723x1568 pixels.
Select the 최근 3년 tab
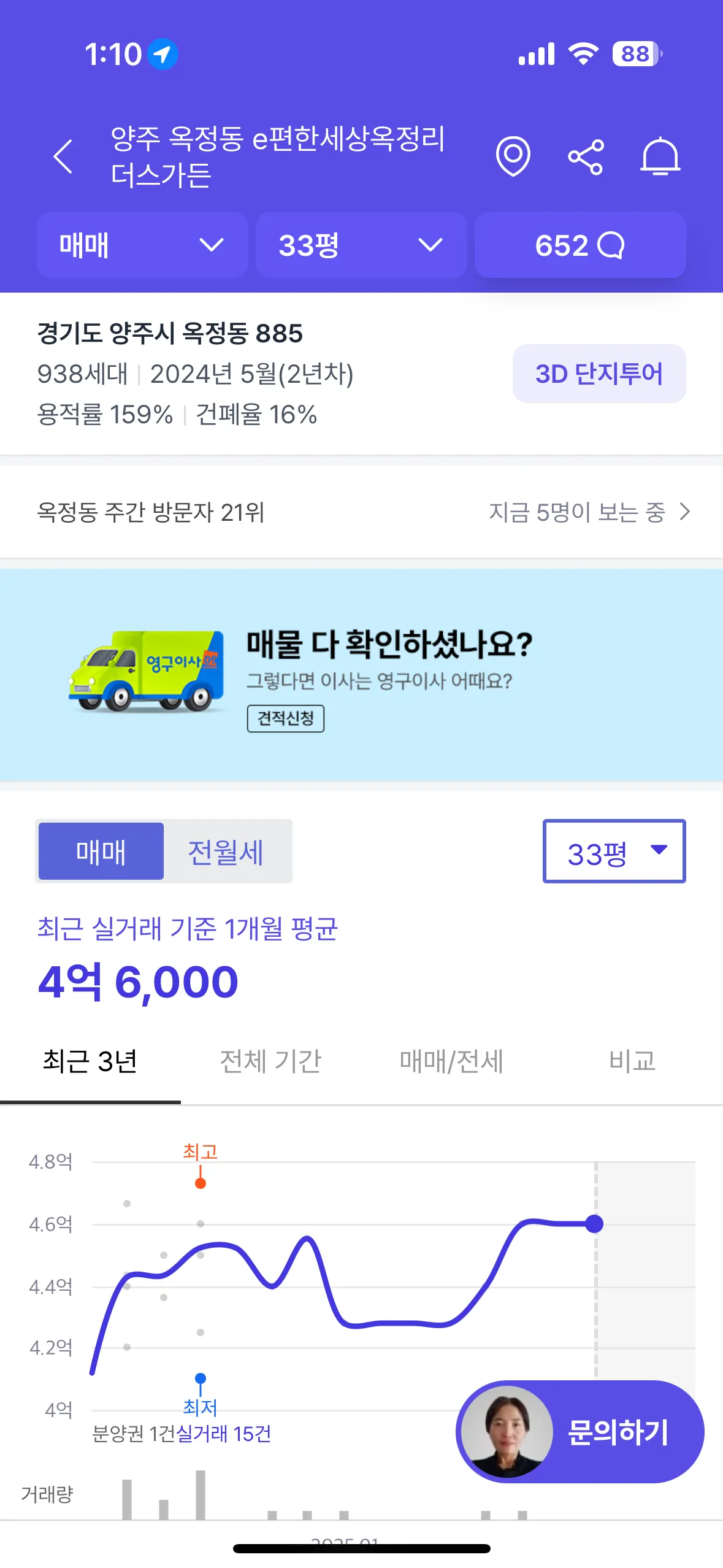pyautogui.click(x=90, y=1061)
